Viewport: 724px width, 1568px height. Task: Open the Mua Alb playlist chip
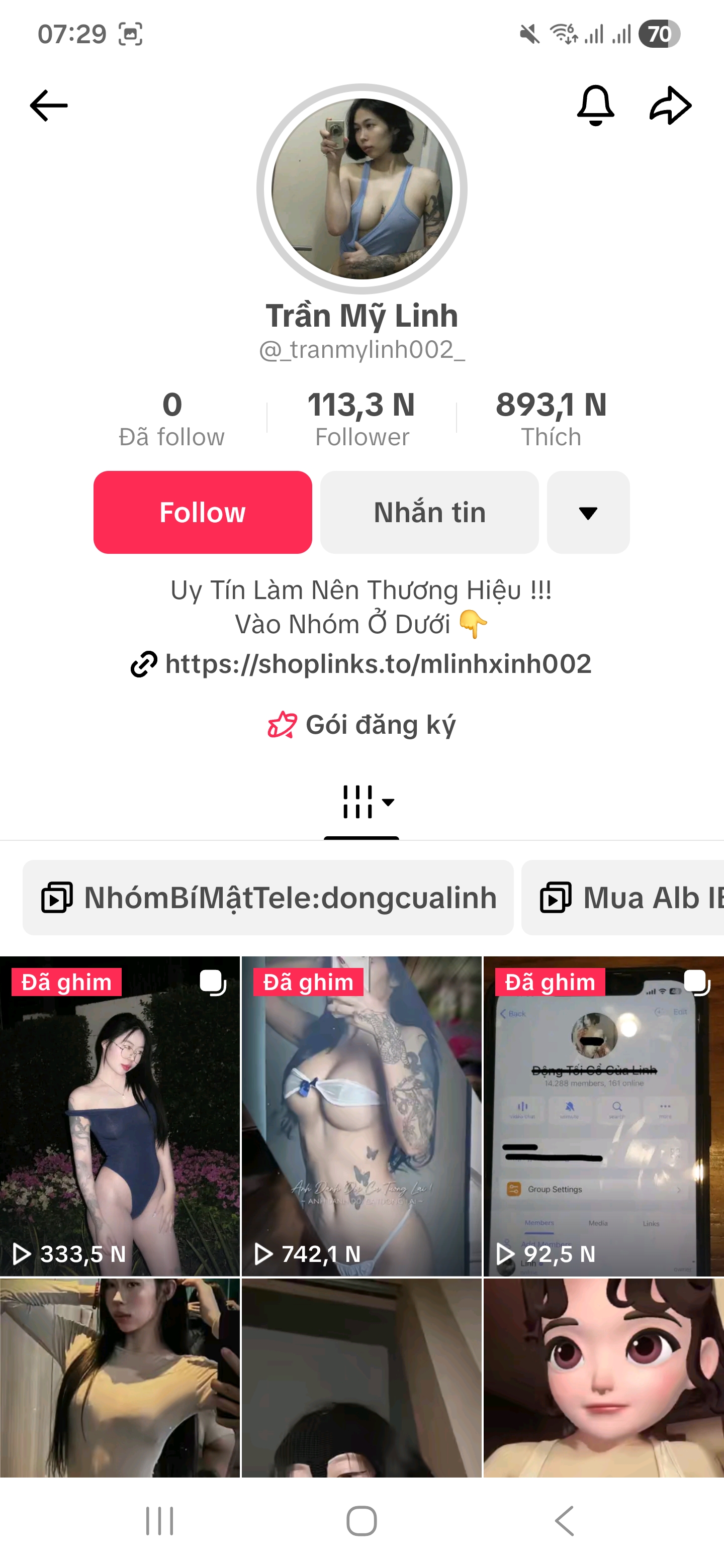(x=627, y=897)
